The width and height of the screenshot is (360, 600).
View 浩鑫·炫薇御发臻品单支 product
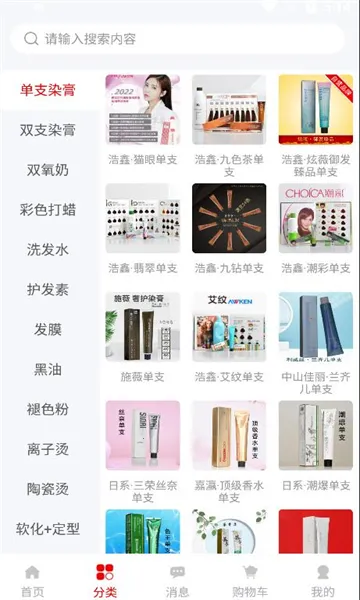point(316,126)
